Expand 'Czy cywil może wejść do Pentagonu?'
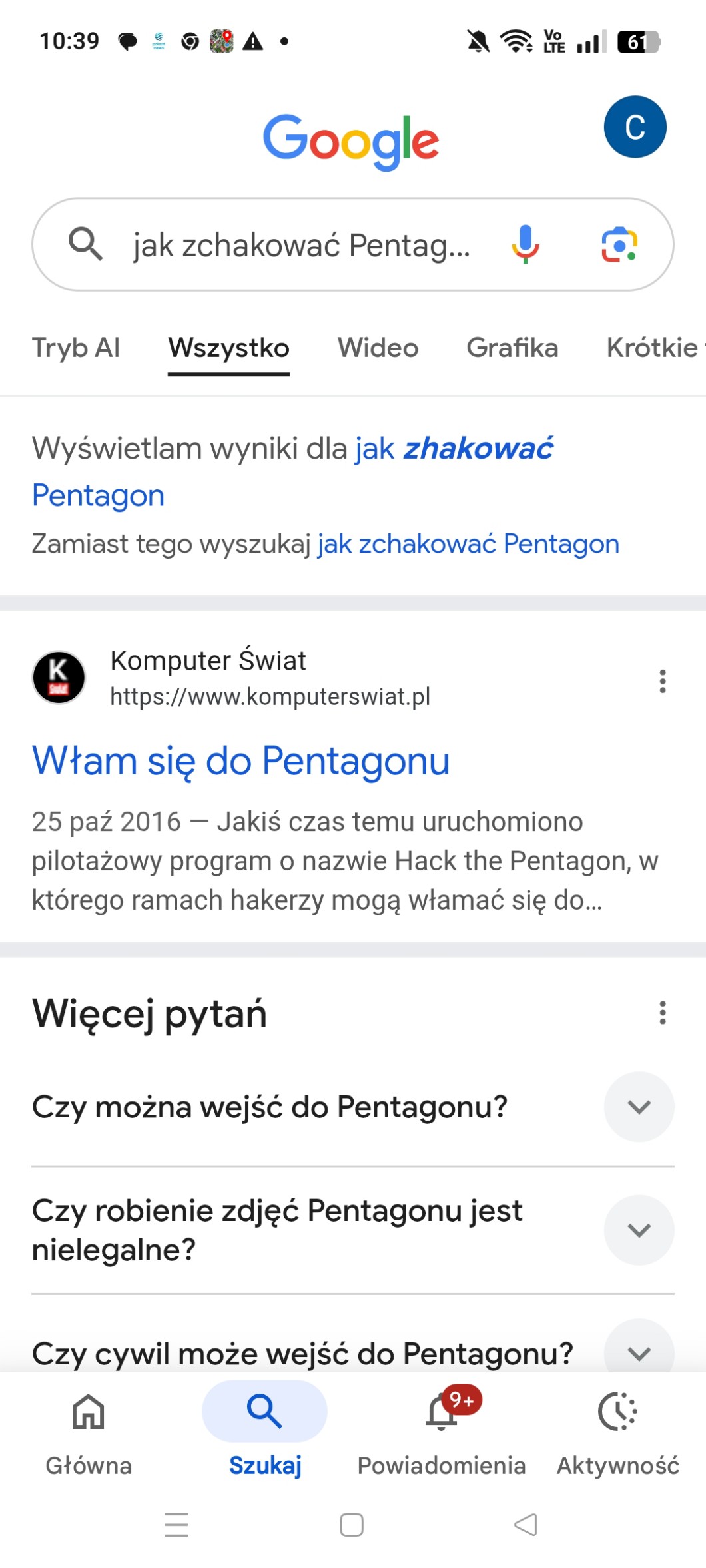The image size is (706, 1568). [x=638, y=1352]
